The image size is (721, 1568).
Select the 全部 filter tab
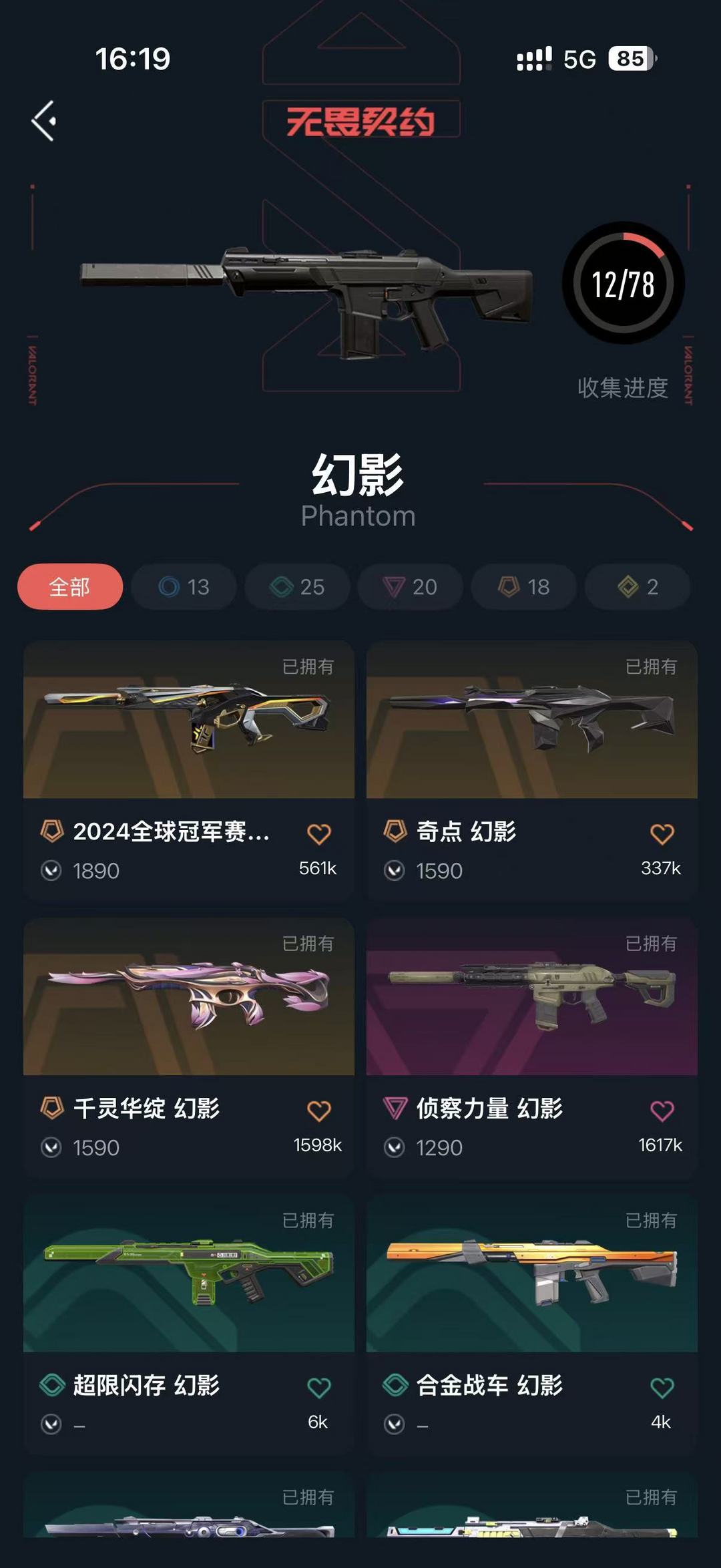pyautogui.click(x=69, y=587)
